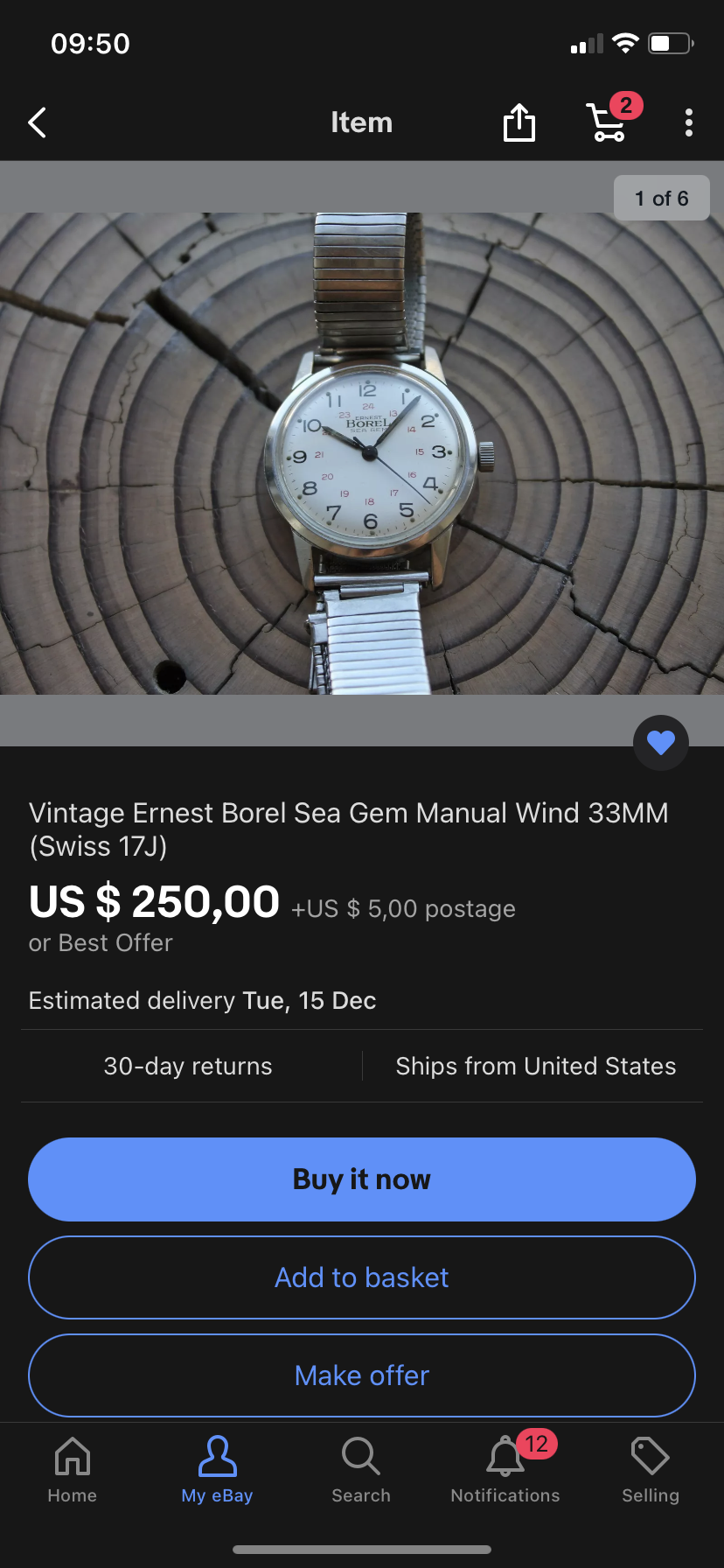Add the watch to basket
The width and height of the screenshot is (724, 1568).
click(x=362, y=1277)
